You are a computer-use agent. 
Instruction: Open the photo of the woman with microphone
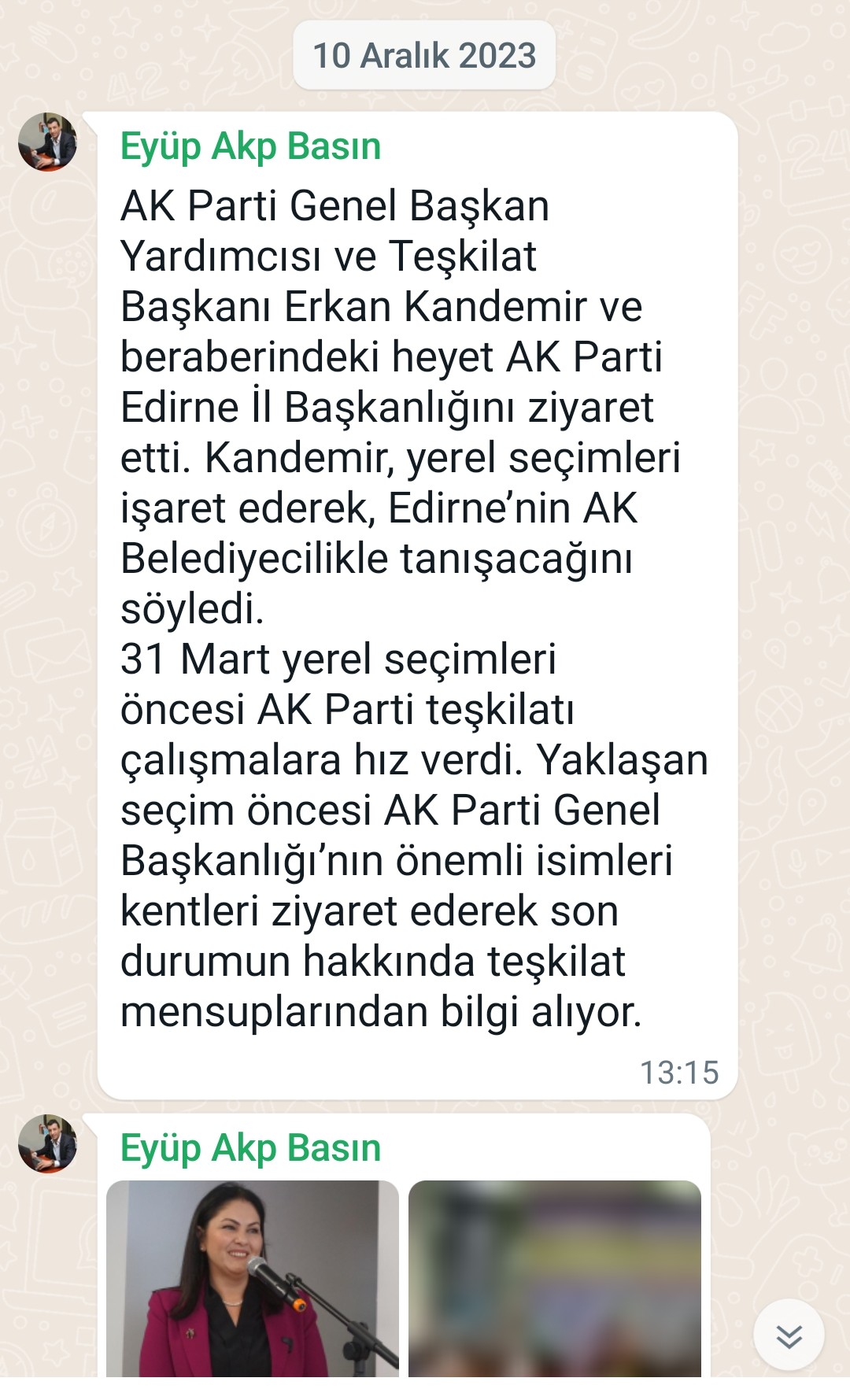253,1278
